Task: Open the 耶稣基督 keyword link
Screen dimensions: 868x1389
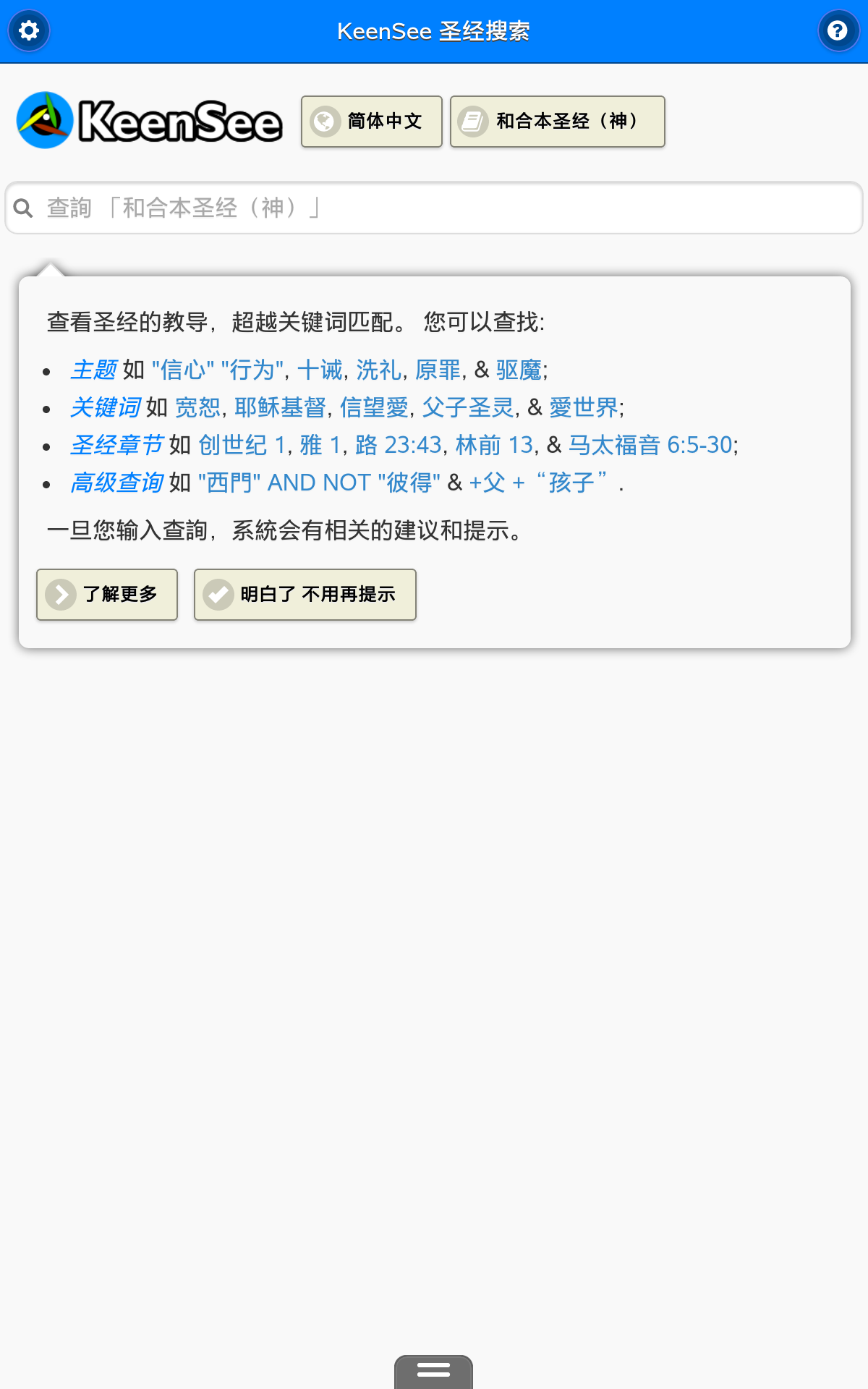Action: (x=281, y=407)
